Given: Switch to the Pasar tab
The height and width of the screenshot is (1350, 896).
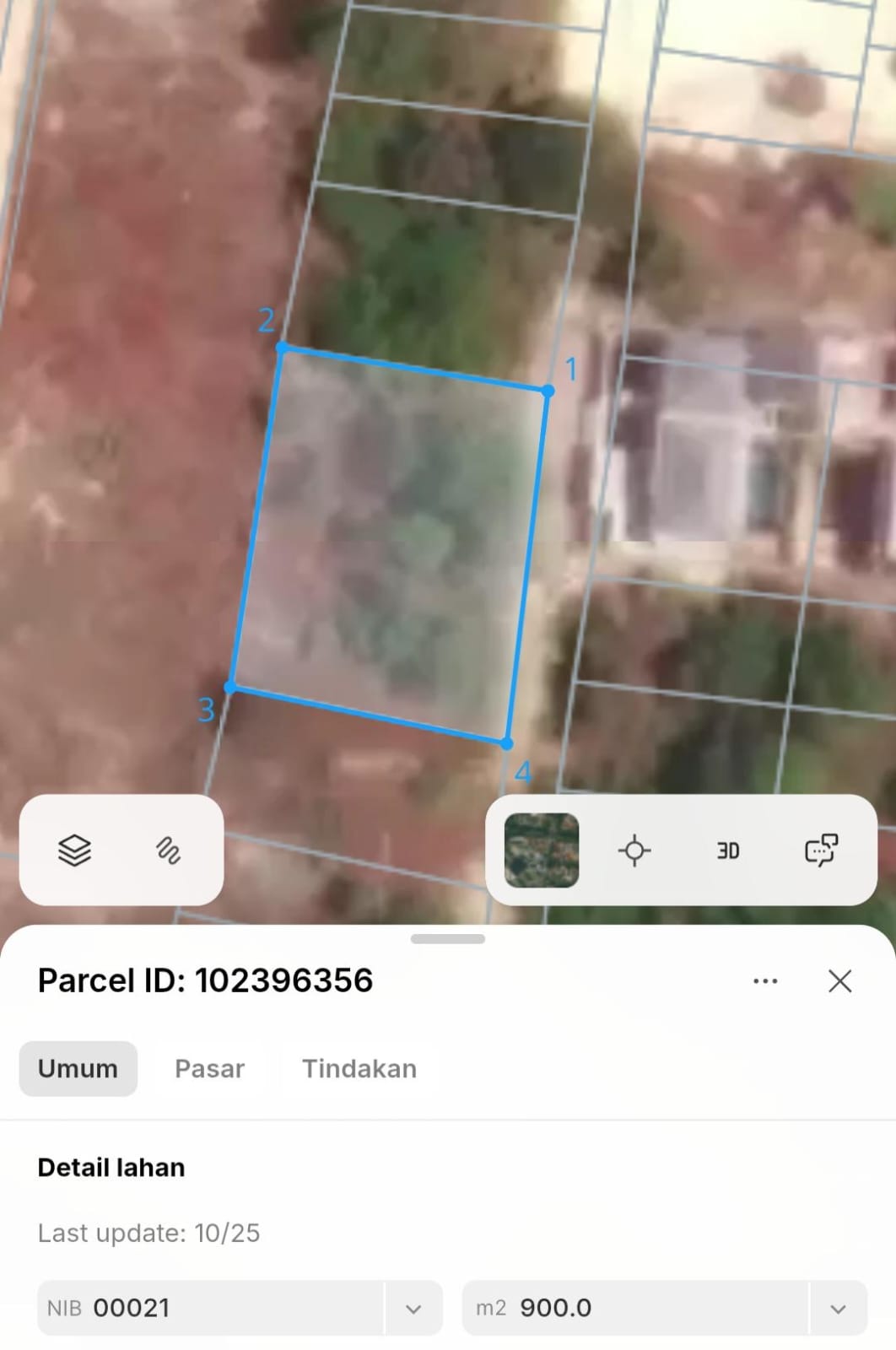Looking at the screenshot, I should pos(209,1069).
